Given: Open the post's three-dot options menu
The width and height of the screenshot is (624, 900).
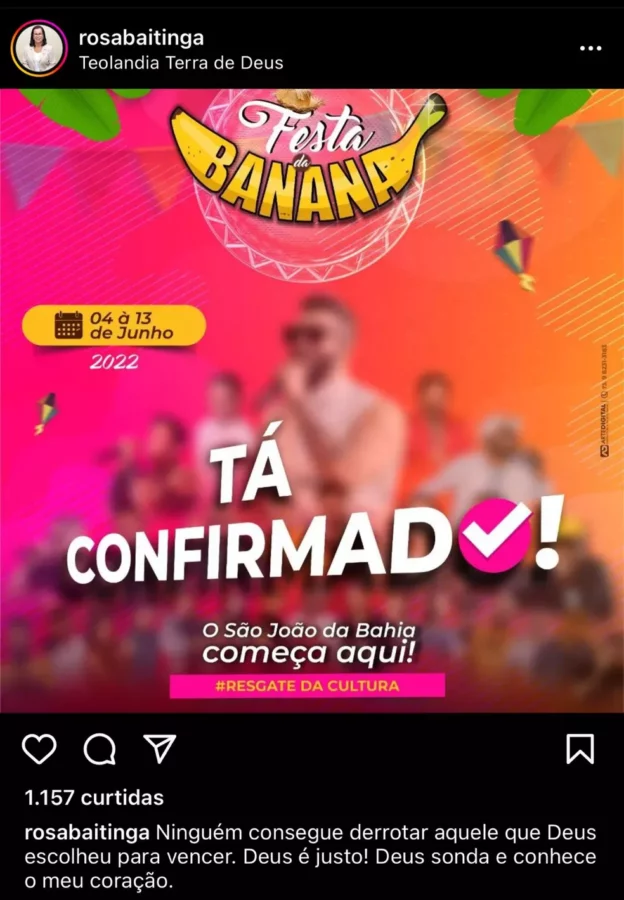Looking at the screenshot, I should (x=591, y=48).
